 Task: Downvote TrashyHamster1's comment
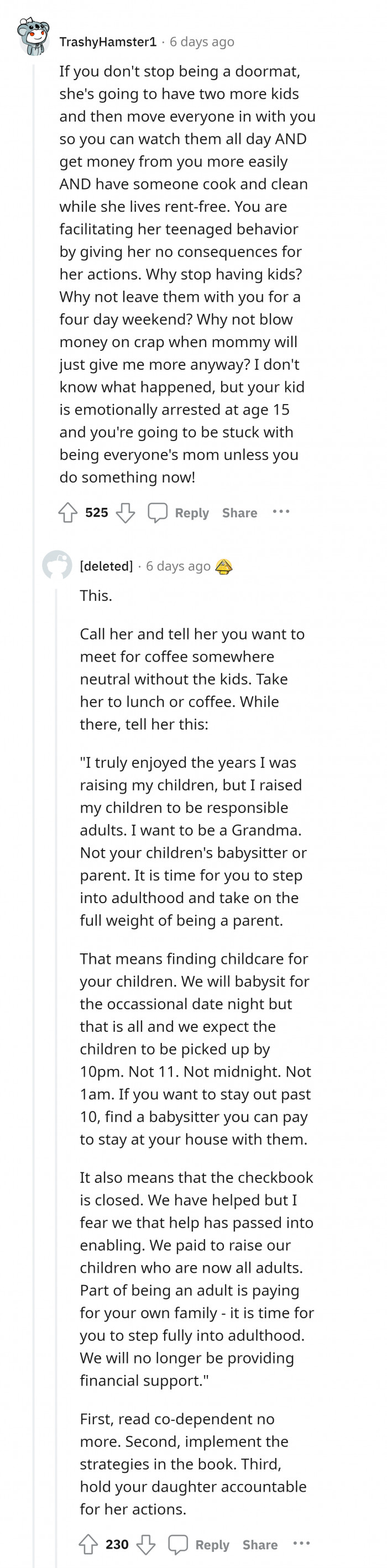(x=125, y=512)
